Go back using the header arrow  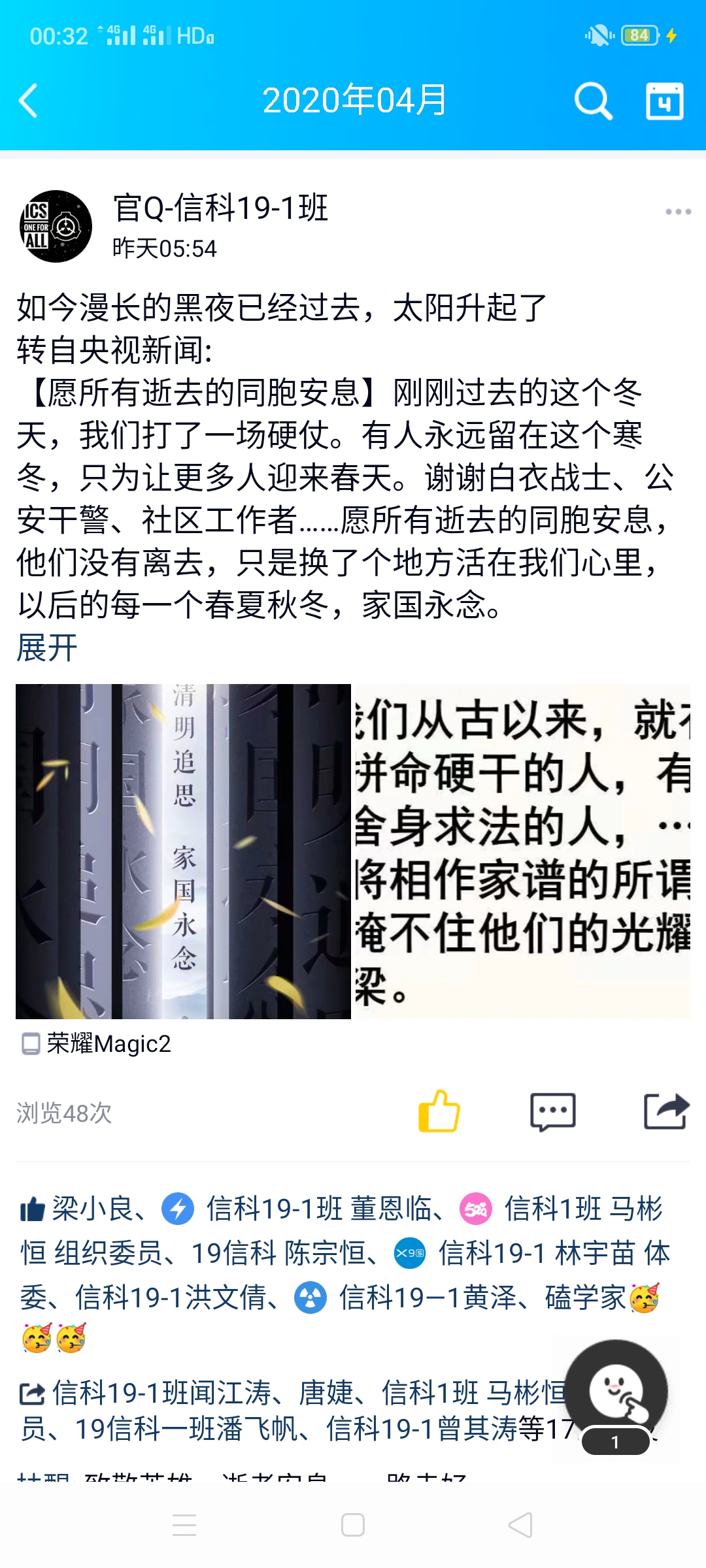coord(29,101)
